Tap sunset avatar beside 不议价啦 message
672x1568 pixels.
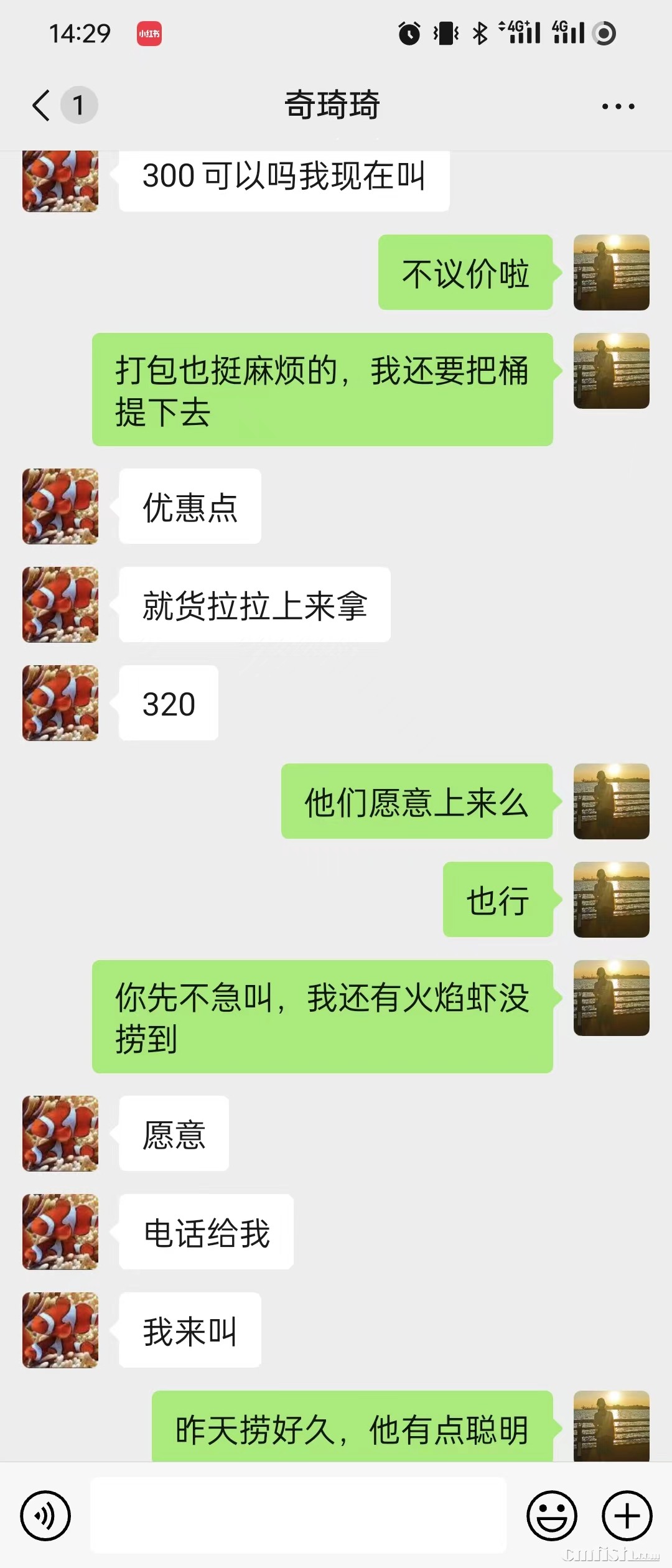pyautogui.click(x=611, y=273)
